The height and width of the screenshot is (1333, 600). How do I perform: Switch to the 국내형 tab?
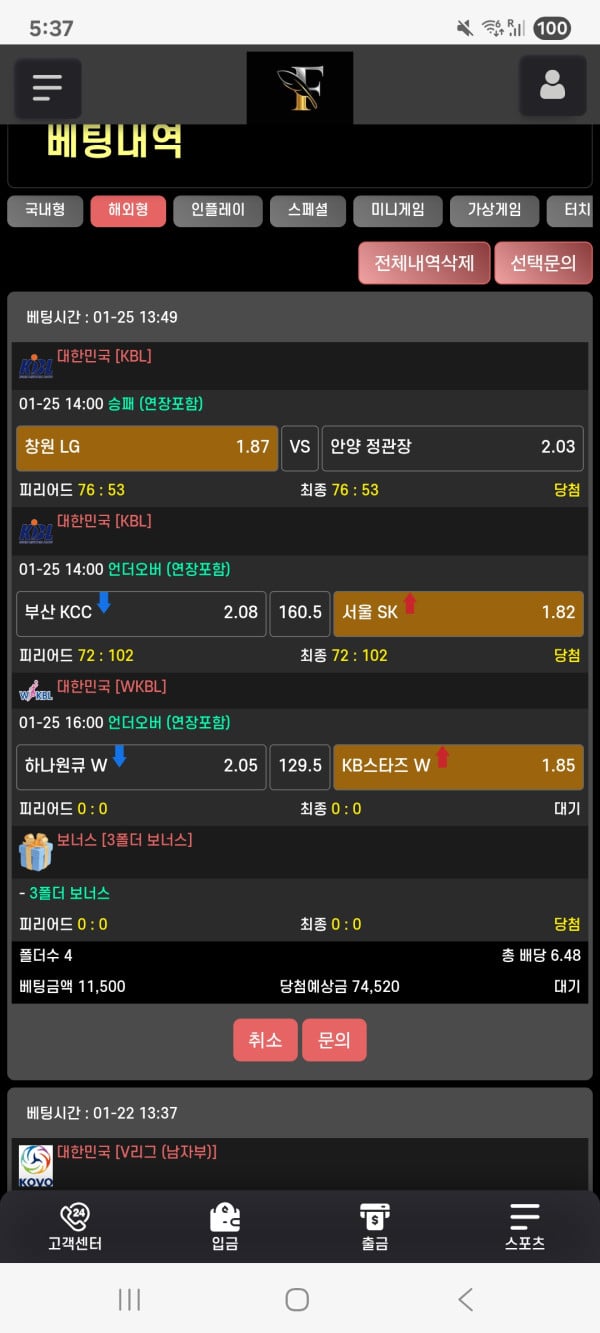pos(45,210)
